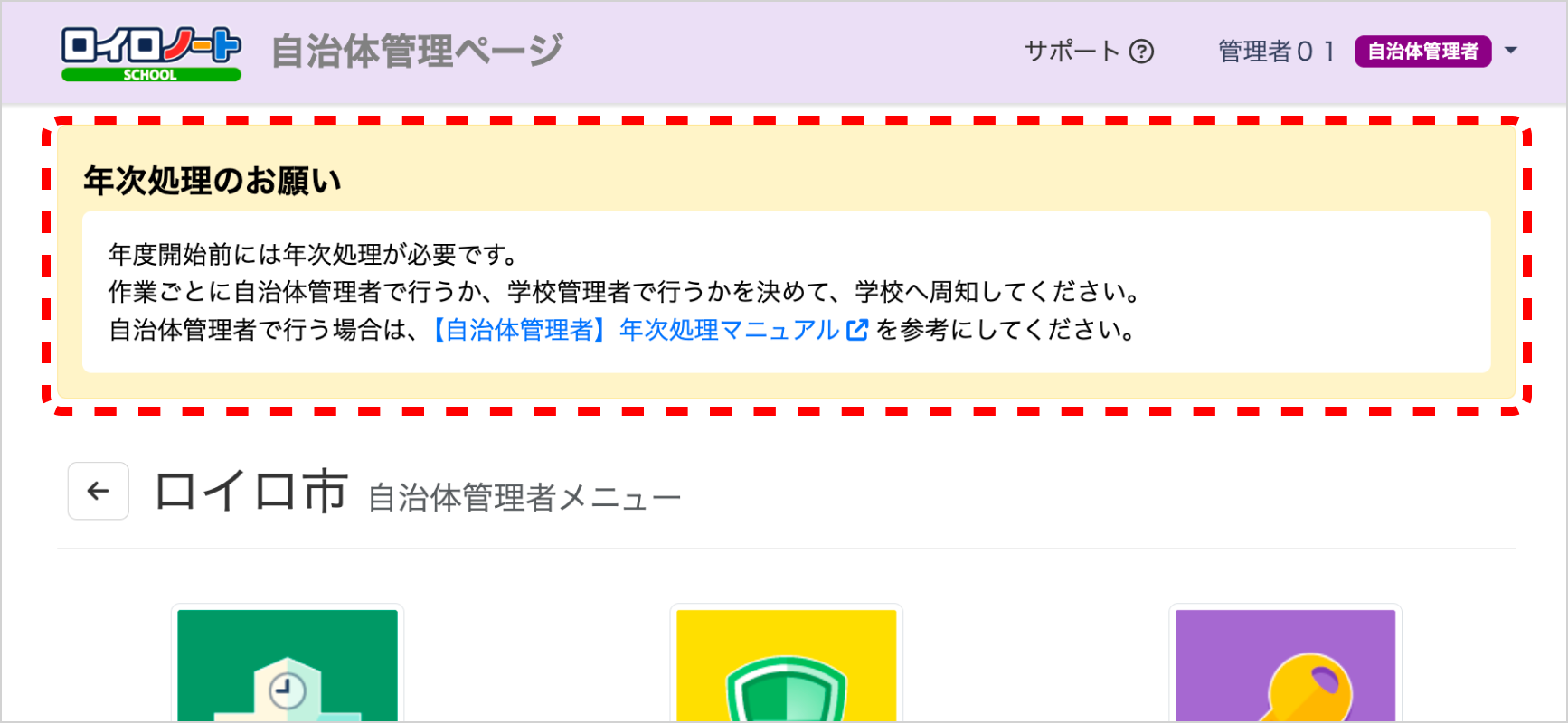Open the yellow shield card
This screenshot has height=723, width=1568.
pos(786,665)
